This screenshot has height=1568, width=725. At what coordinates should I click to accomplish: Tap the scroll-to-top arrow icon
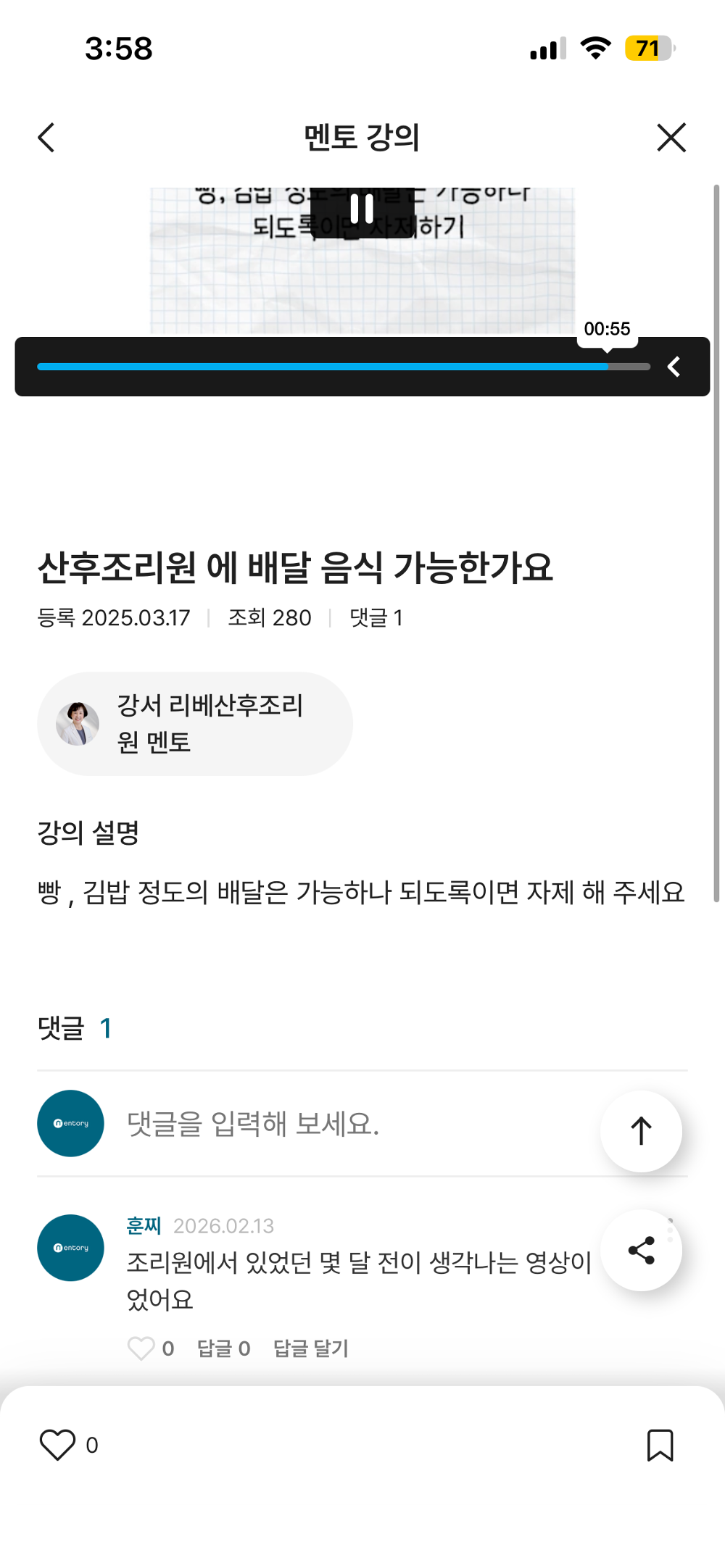641,1131
